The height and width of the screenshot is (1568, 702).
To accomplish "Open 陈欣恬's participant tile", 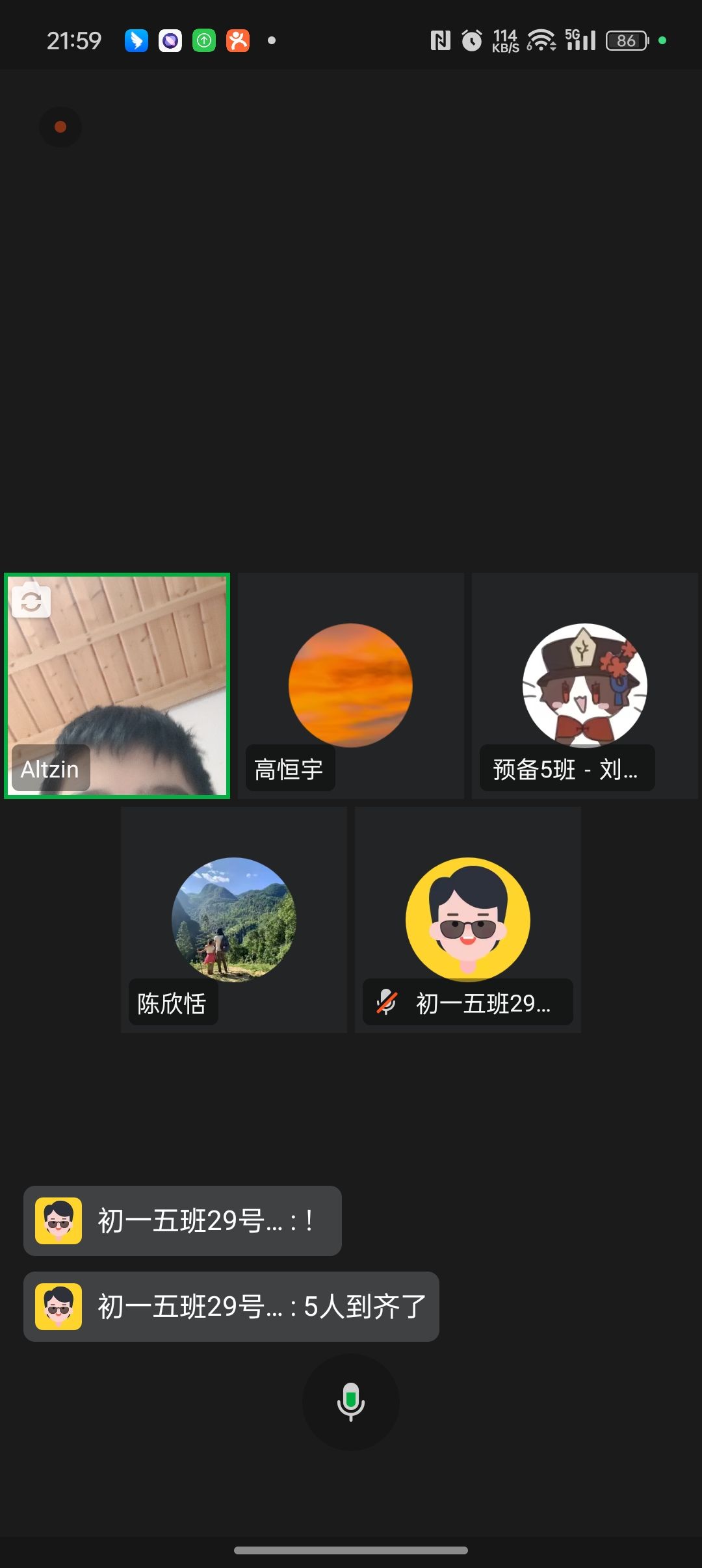I will 234,920.
